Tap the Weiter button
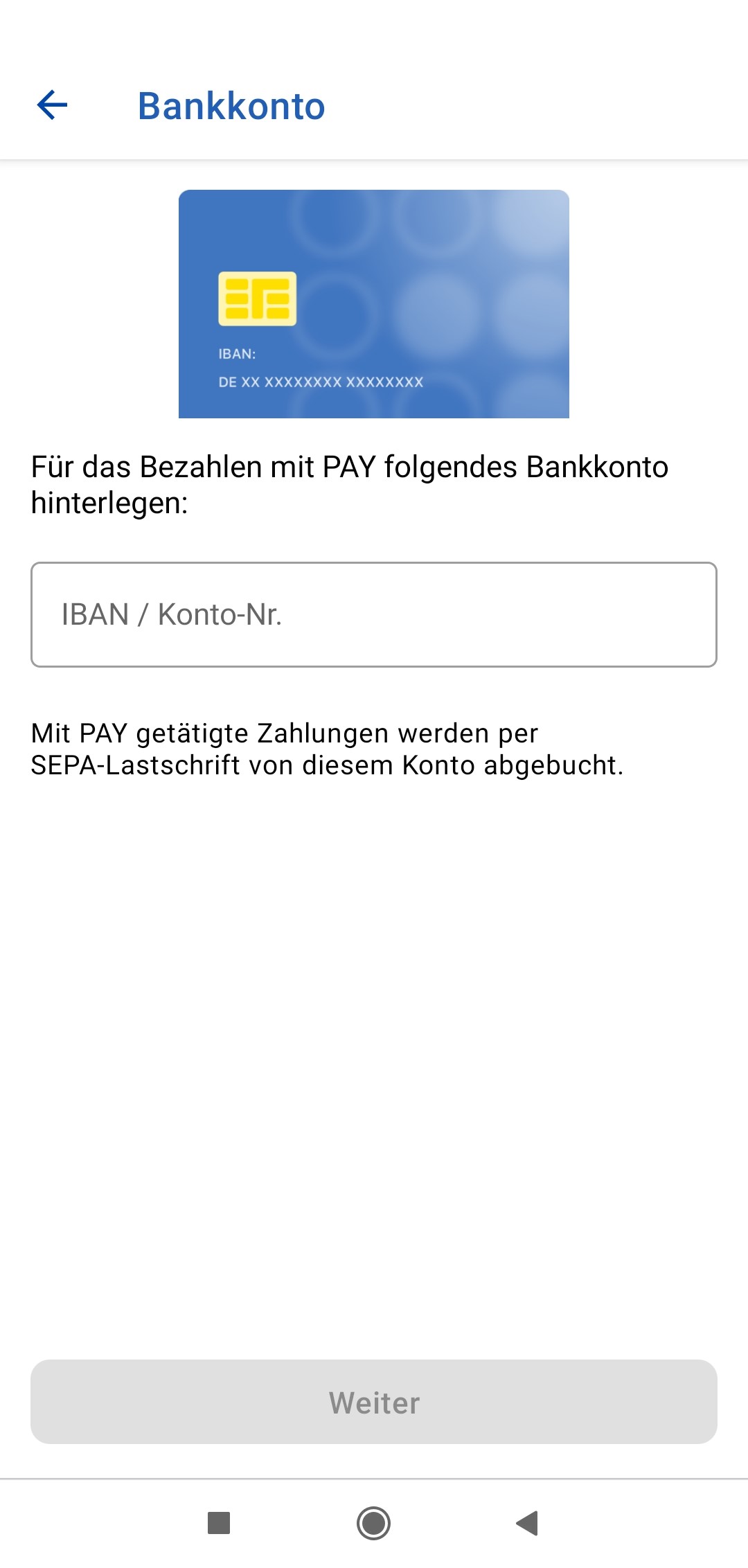The width and height of the screenshot is (748, 1568). (x=374, y=1402)
